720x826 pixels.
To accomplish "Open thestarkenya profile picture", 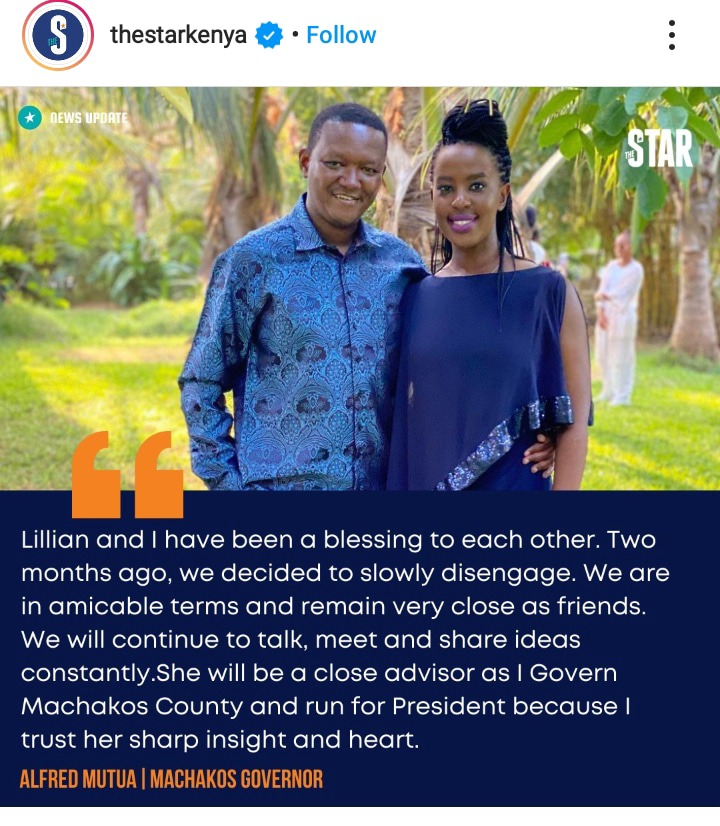I will (x=57, y=35).
